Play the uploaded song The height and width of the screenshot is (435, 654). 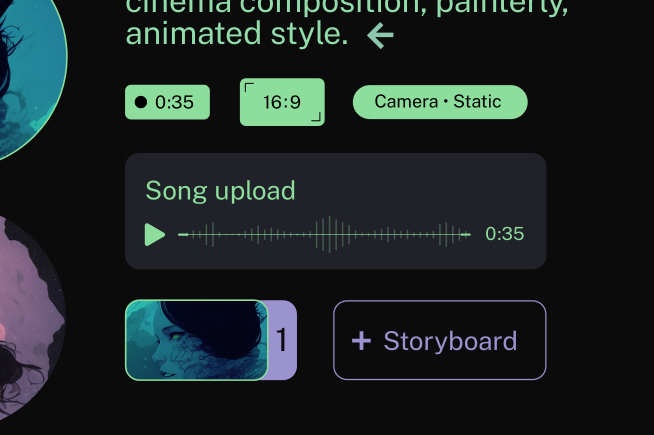tap(154, 235)
